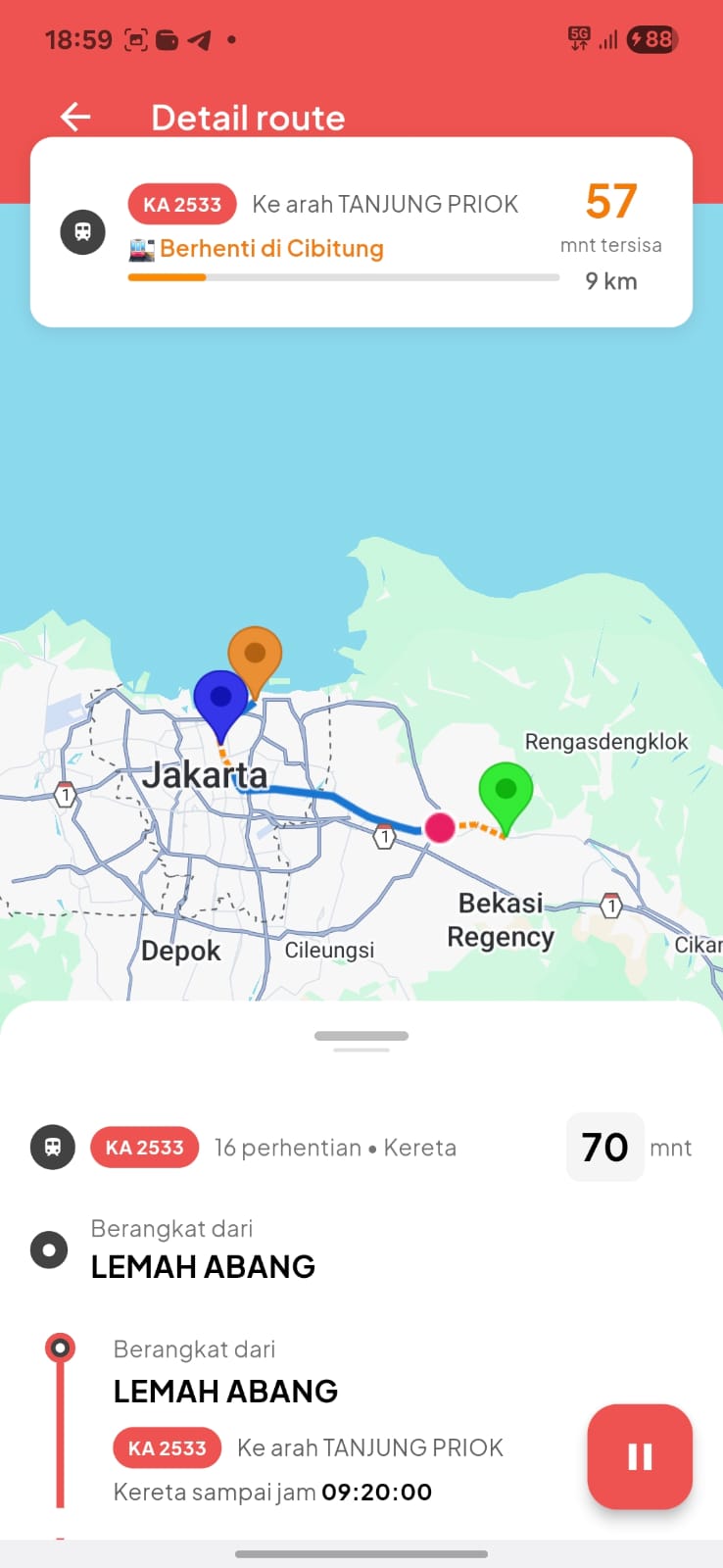This screenshot has height=1568, width=723.
Task: Select the orange pin on the map
Action: (x=255, y=655)
